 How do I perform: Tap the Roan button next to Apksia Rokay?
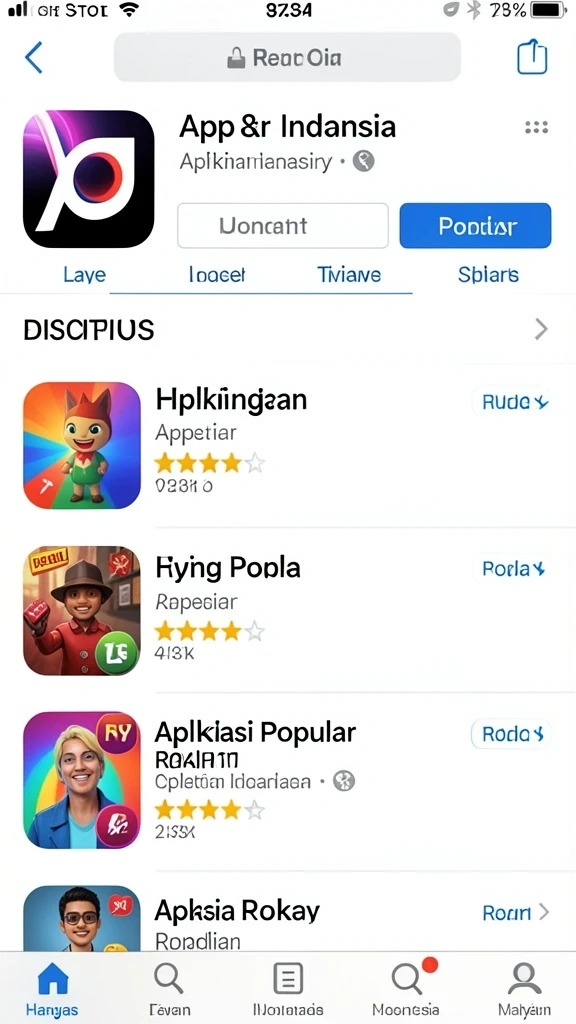[x=516, y=912]
